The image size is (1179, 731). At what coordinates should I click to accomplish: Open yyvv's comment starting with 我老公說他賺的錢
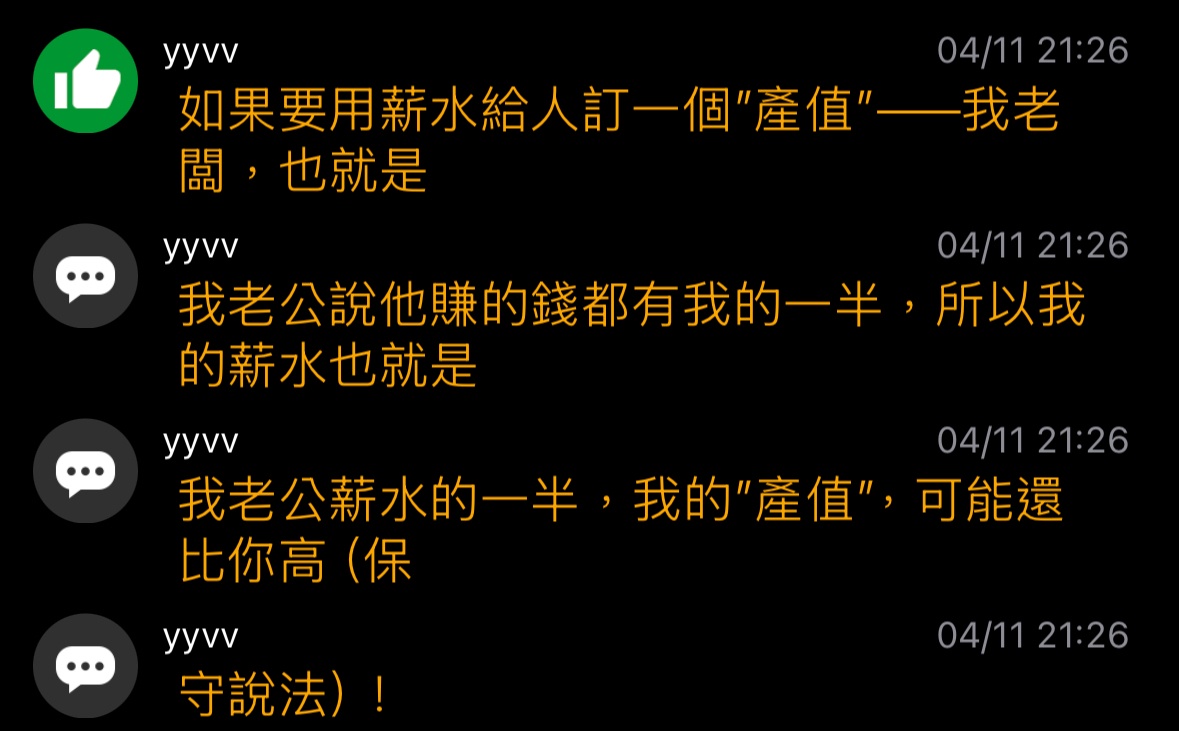point(630,335)
